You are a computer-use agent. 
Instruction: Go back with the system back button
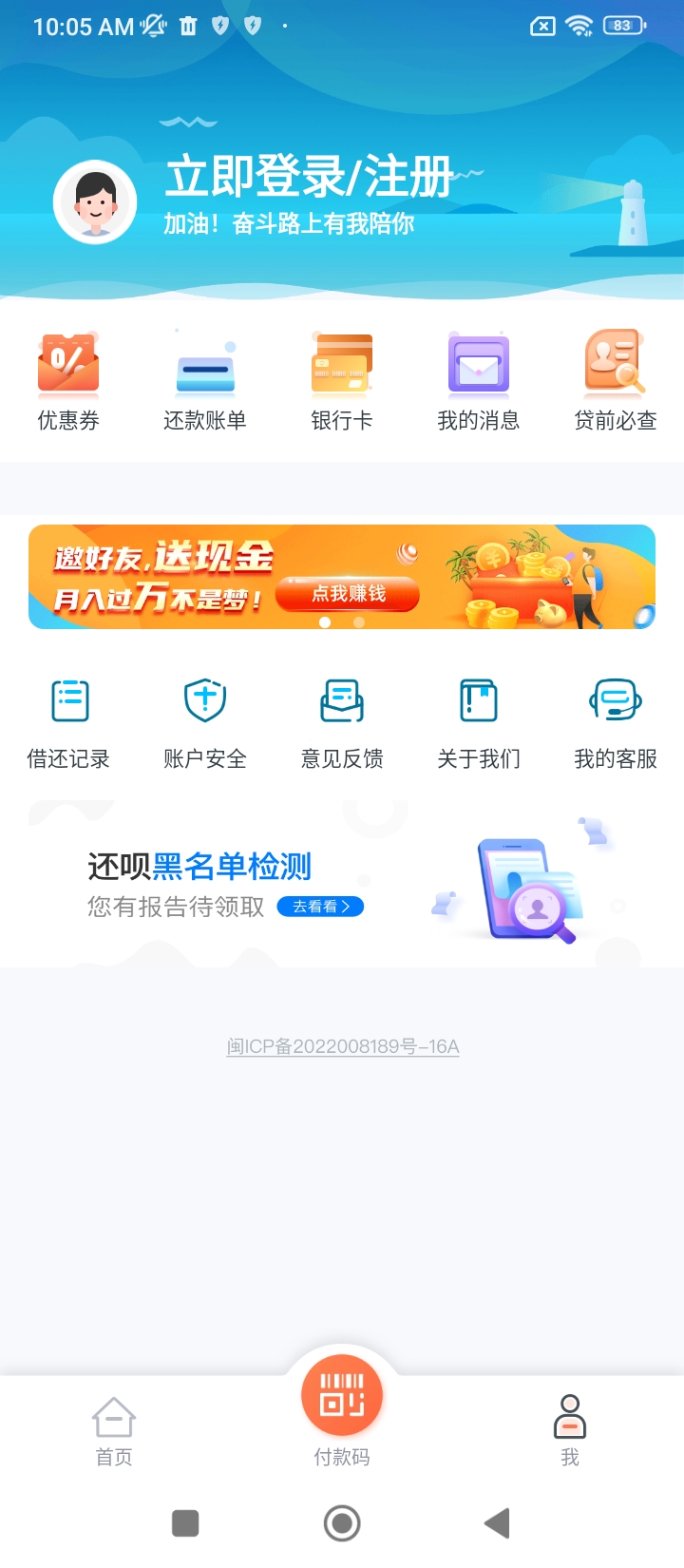click(x=498, y=1523)
